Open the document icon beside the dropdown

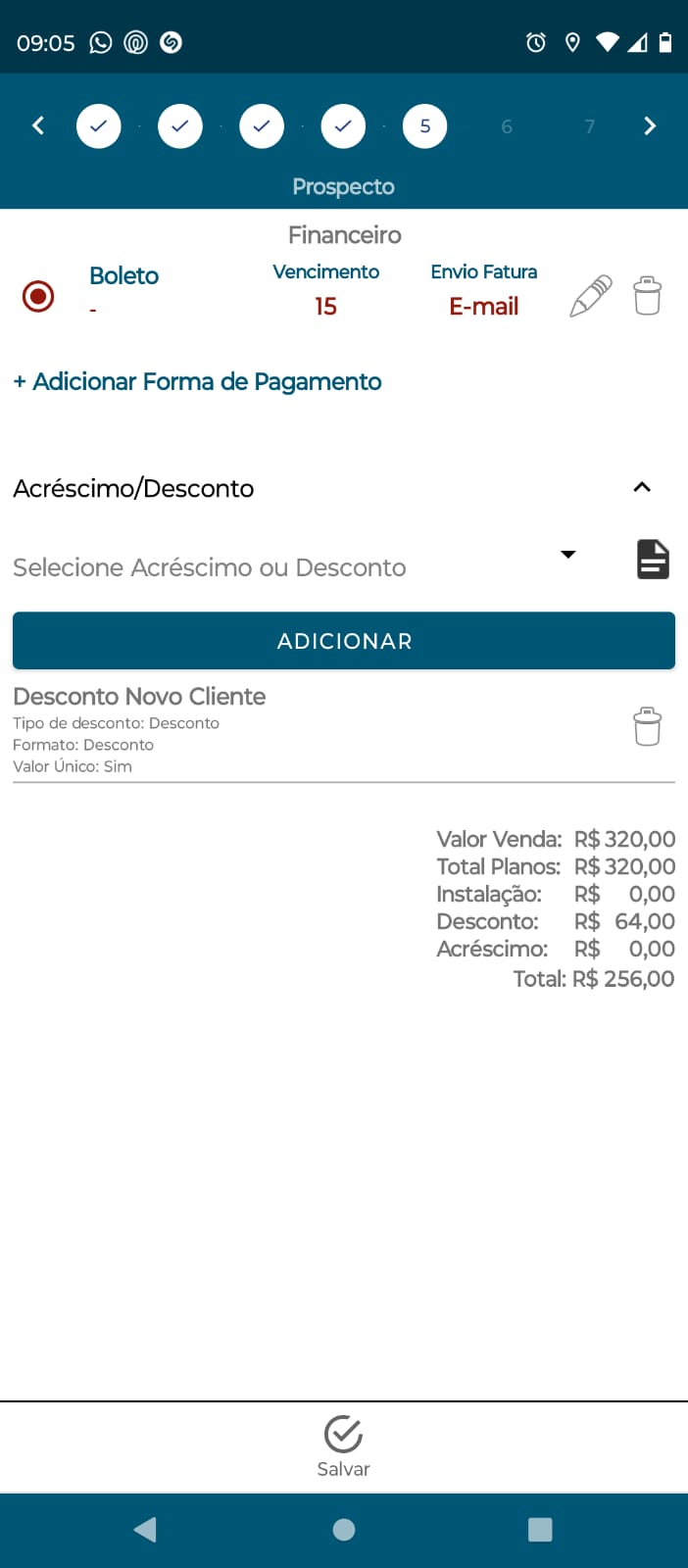(653, 560)
